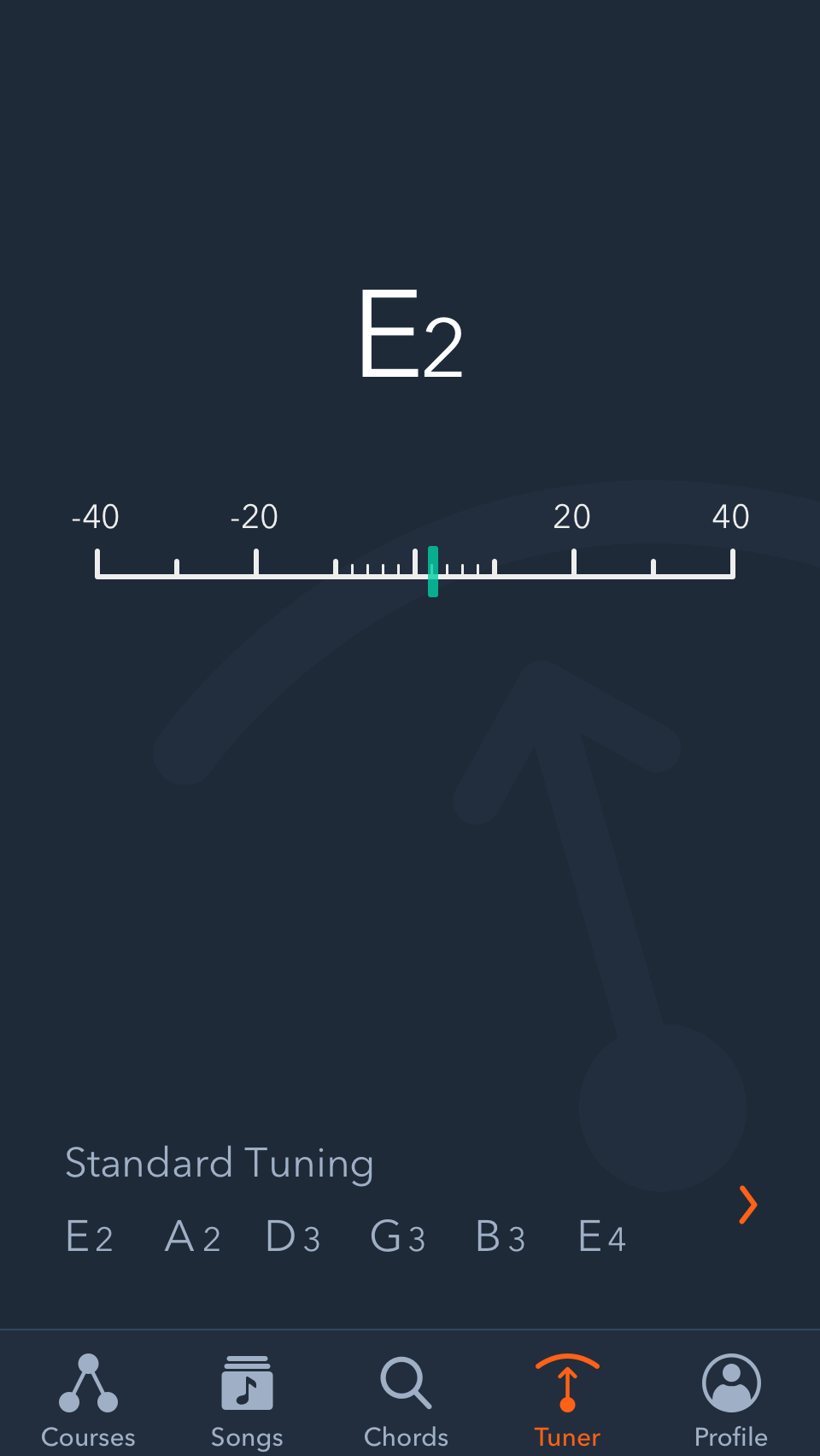The height and width of the screenshot is (1456, 820).
Task: Open the Standard Tuning selector
Action: [x=220, y=1162]
